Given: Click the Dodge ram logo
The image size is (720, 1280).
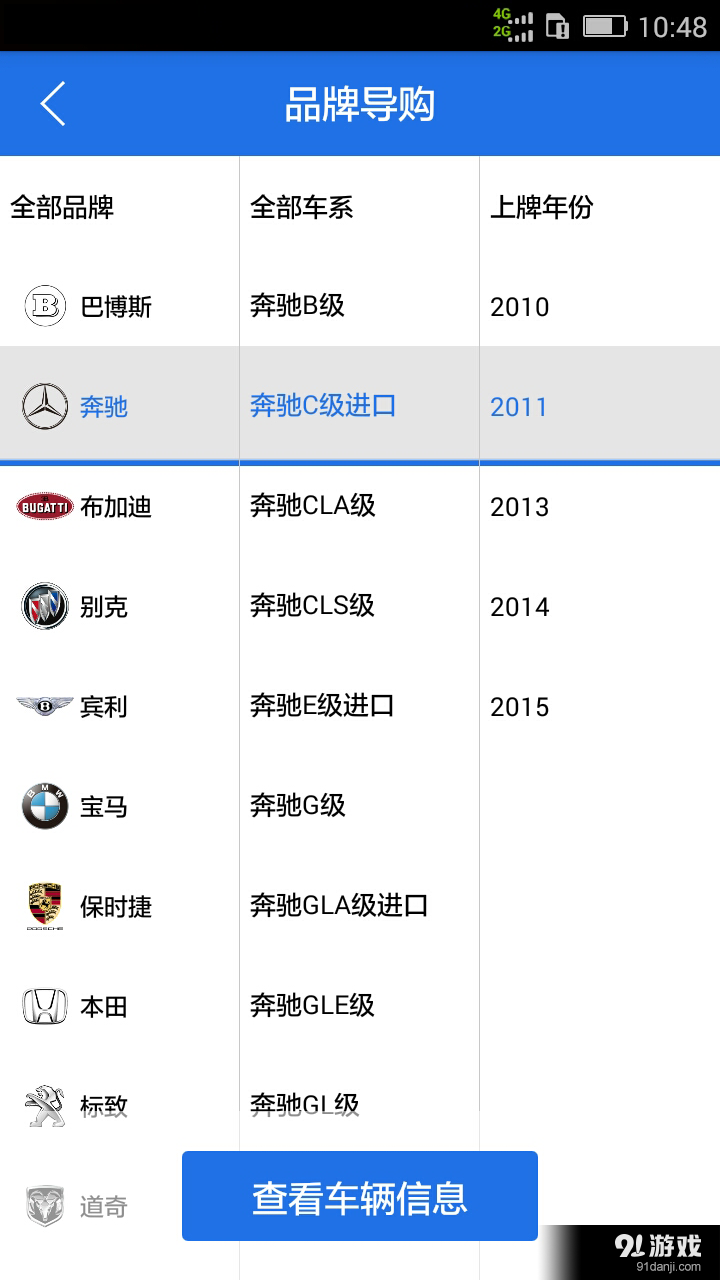Looking at the screenshot, I should click(x=44, y=1206).
